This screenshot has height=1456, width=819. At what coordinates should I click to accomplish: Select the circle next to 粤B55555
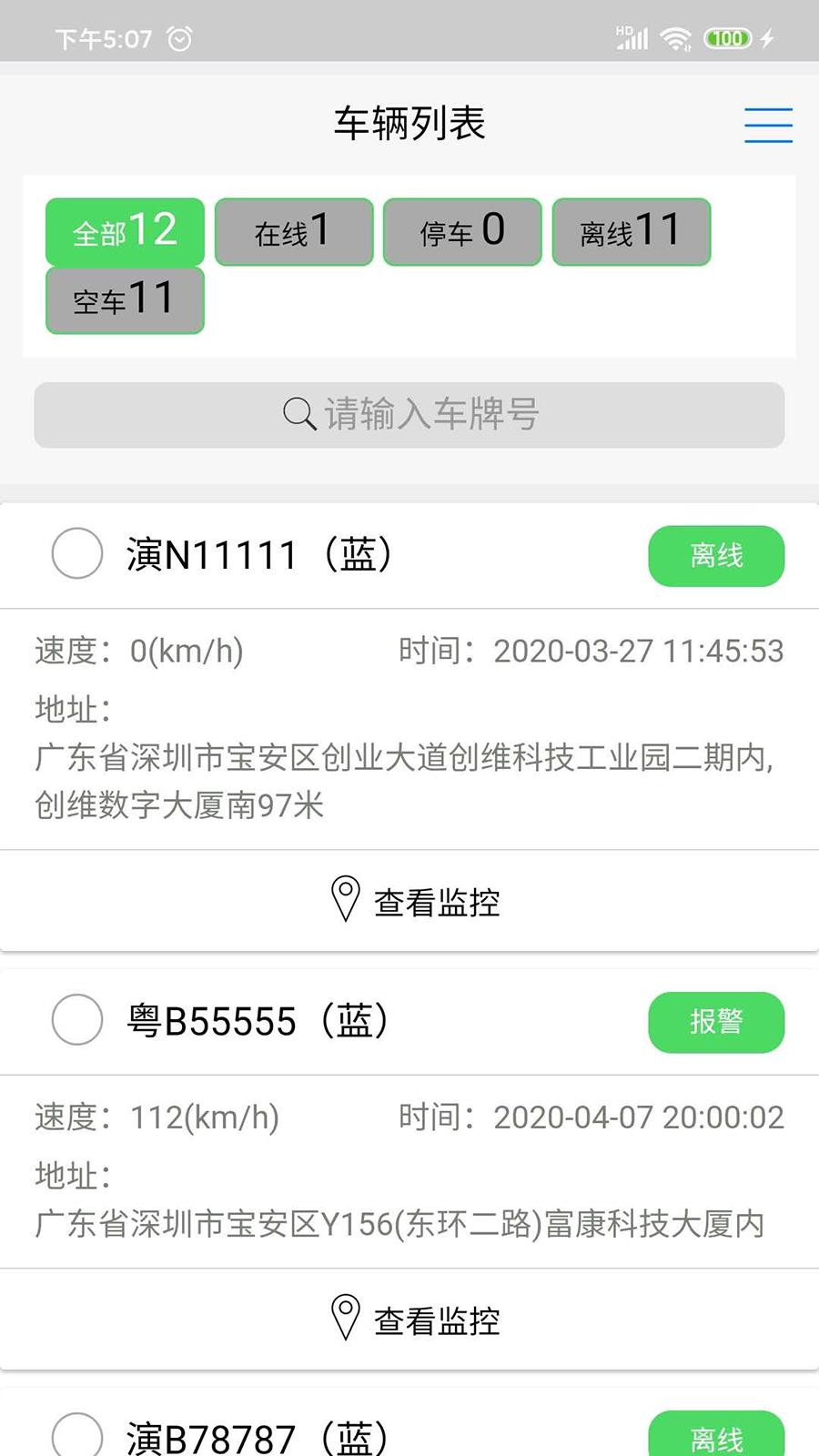(x=76, y=1020)
